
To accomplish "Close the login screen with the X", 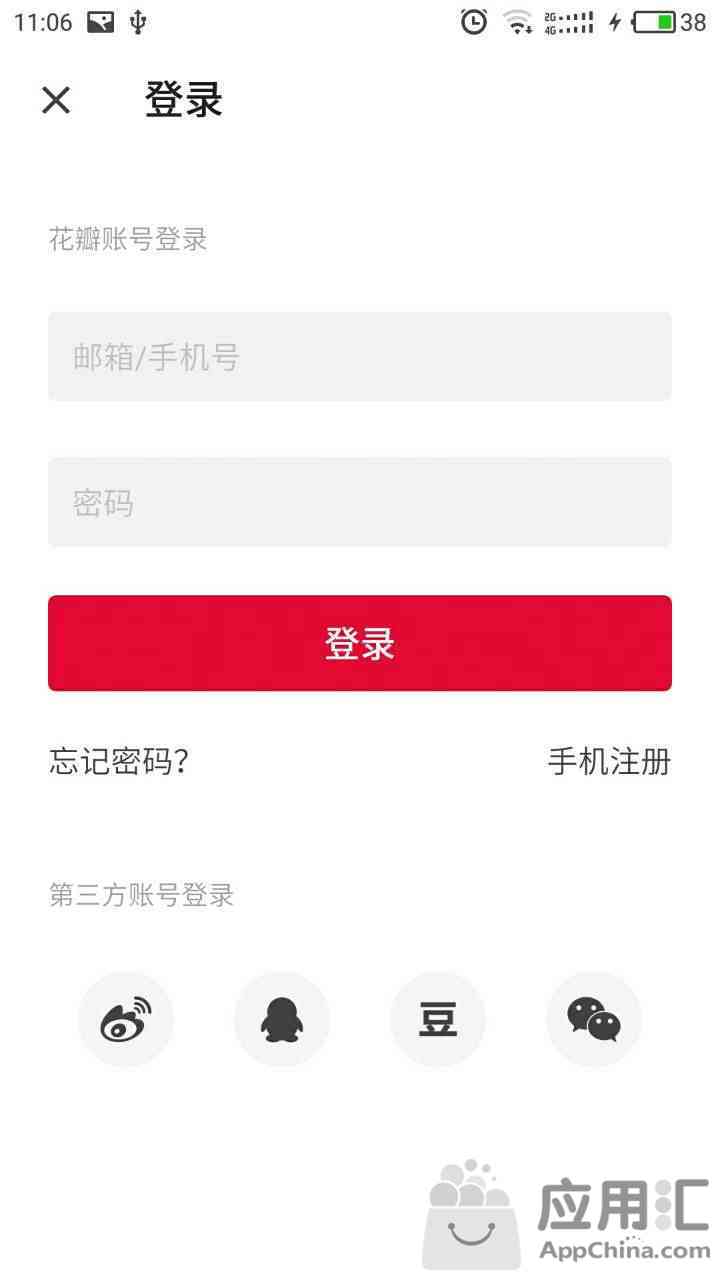I will (x=56, y=100).
